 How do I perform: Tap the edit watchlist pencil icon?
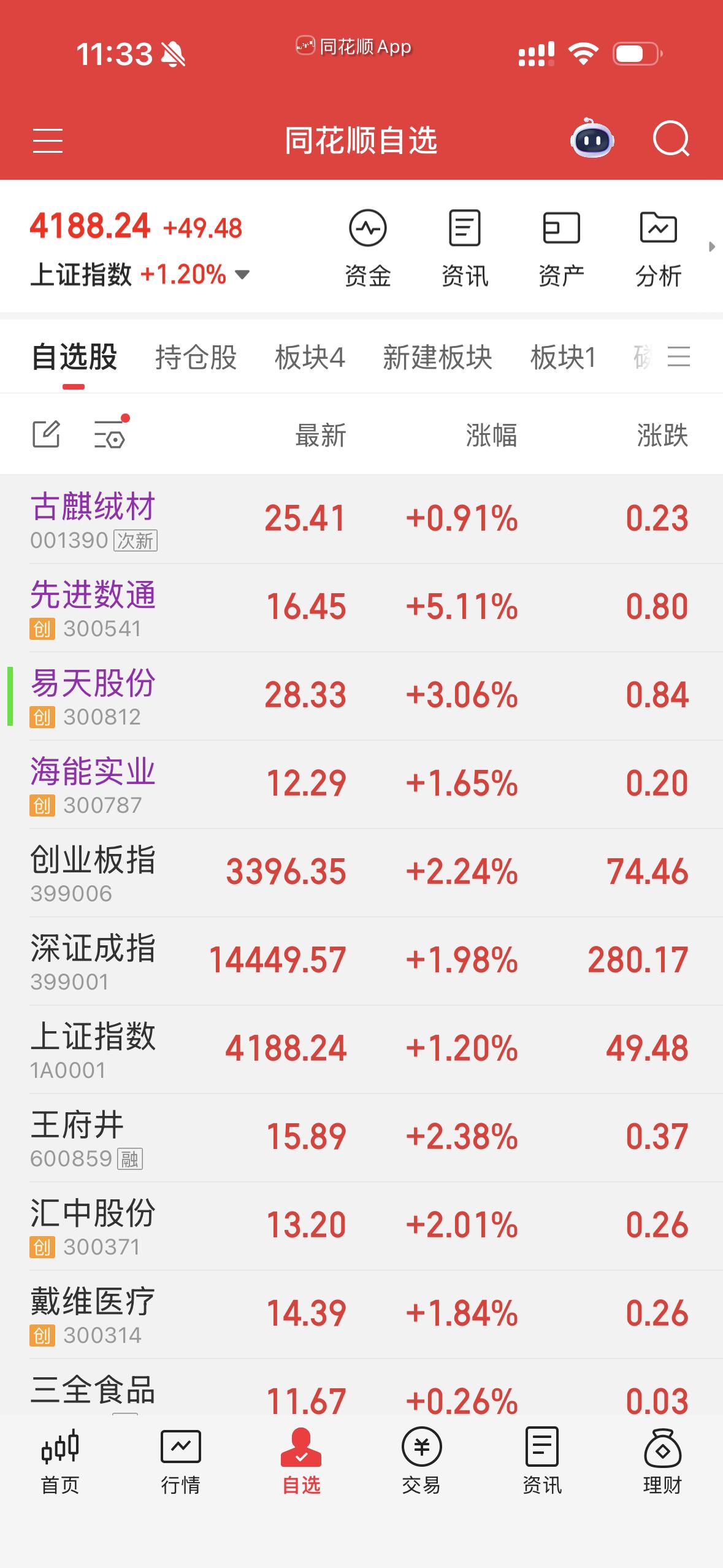tap(47, 434)
